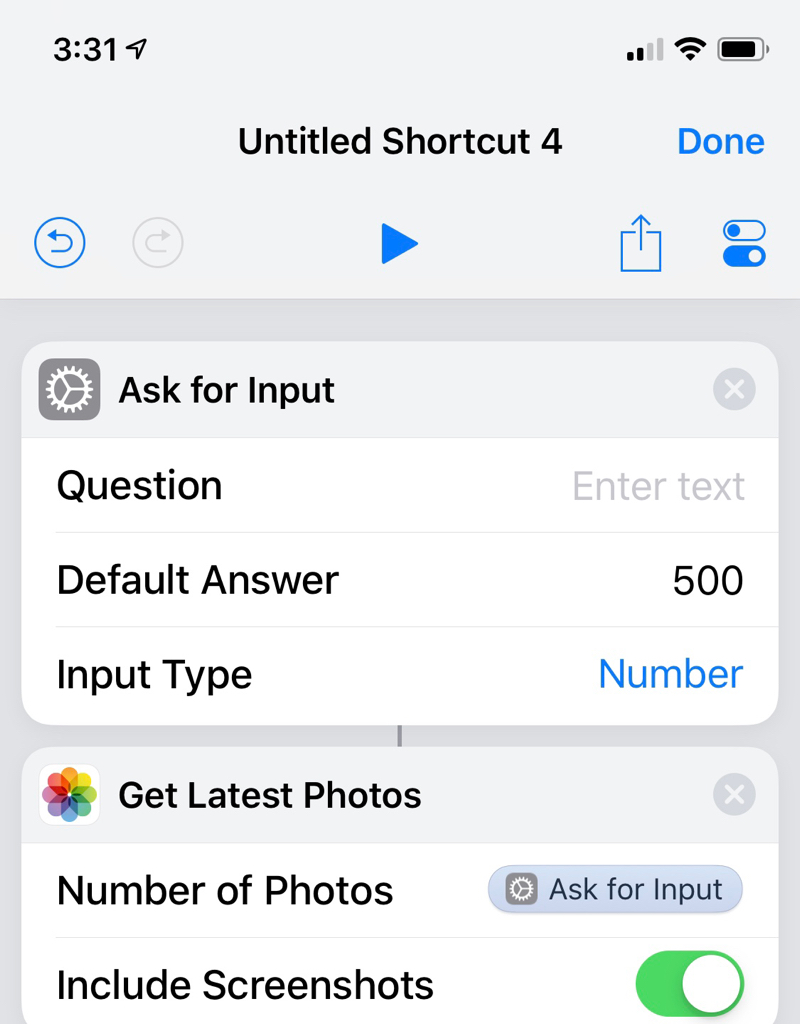The width and height of the screenshot is (800, 1024).
Task: Tap the Ask for Input variable chip
Action: coord(615,889)
